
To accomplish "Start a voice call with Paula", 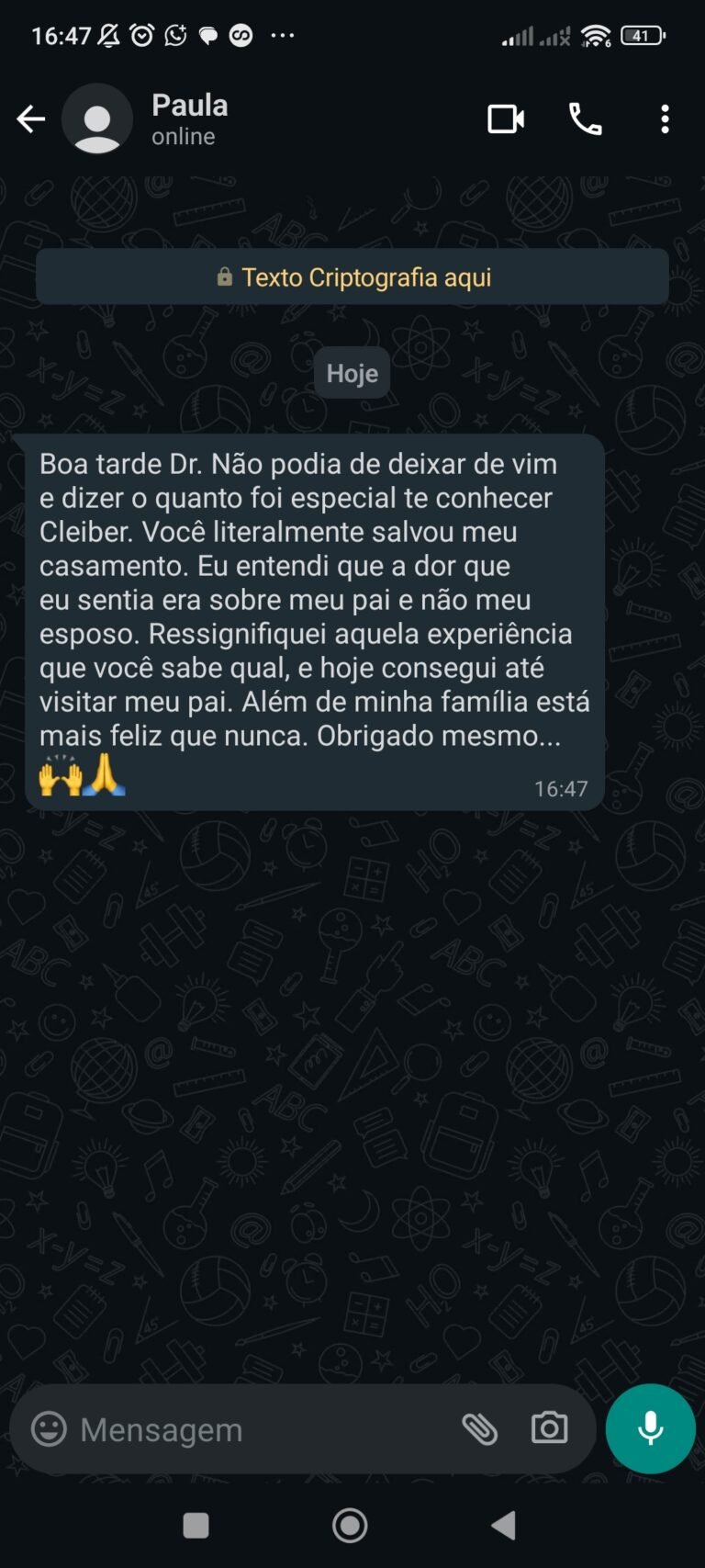I will point(585,119).
